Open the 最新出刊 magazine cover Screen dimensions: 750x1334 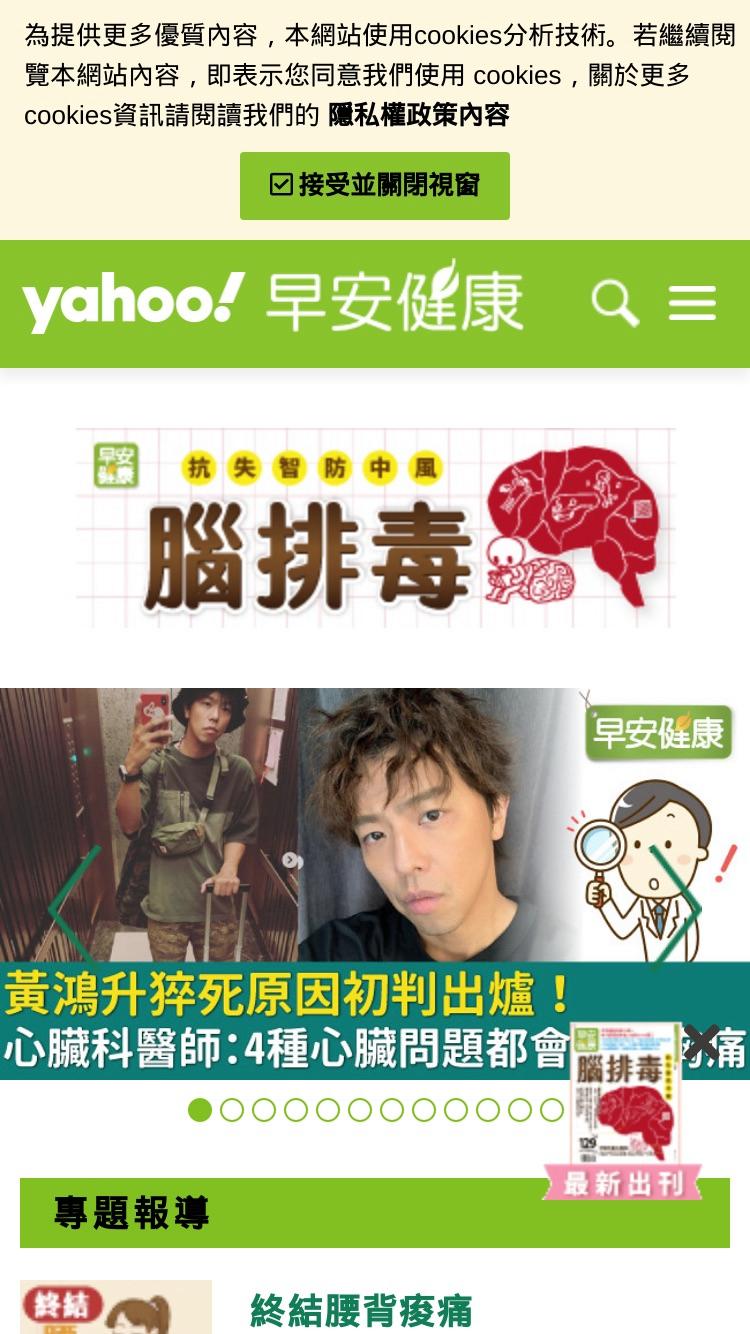[624, 1110]
